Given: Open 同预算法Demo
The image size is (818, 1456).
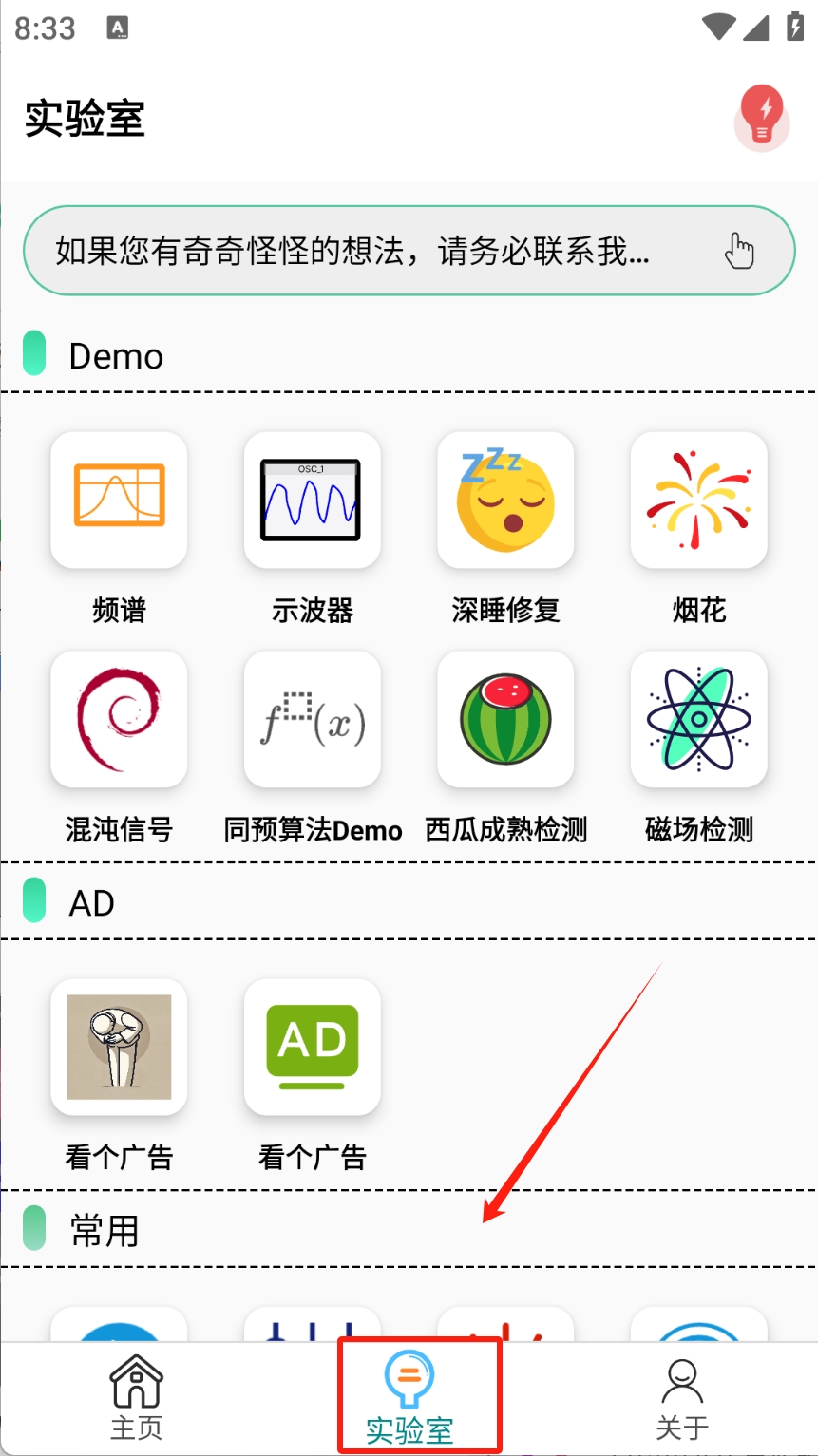Looking at the screenshot, I should 312,719.
